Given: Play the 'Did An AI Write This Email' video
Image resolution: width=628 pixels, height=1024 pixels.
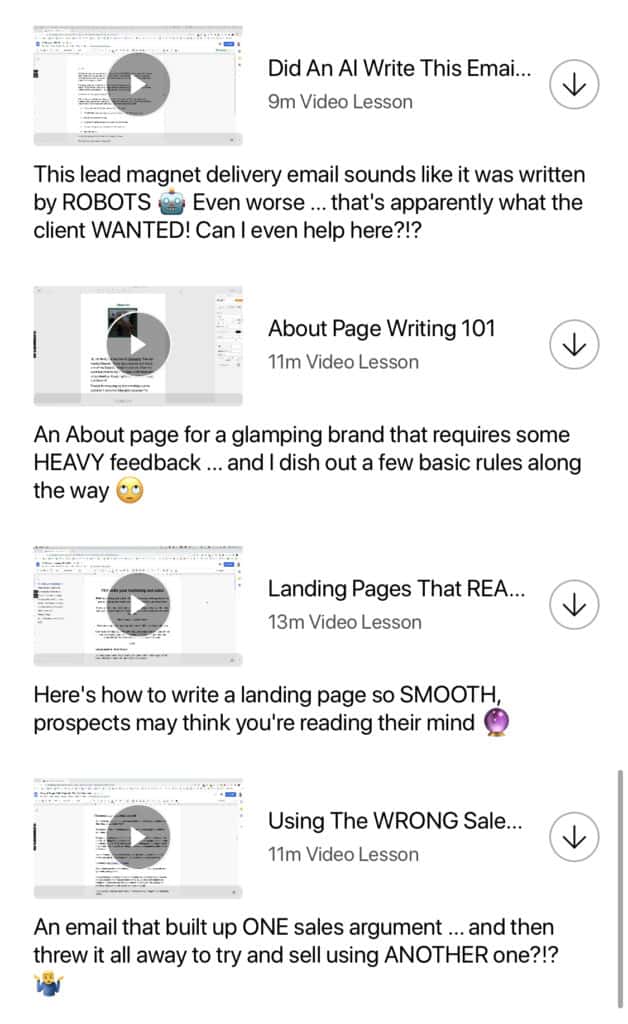Looking at the screenshot, I should click(138, 85).
